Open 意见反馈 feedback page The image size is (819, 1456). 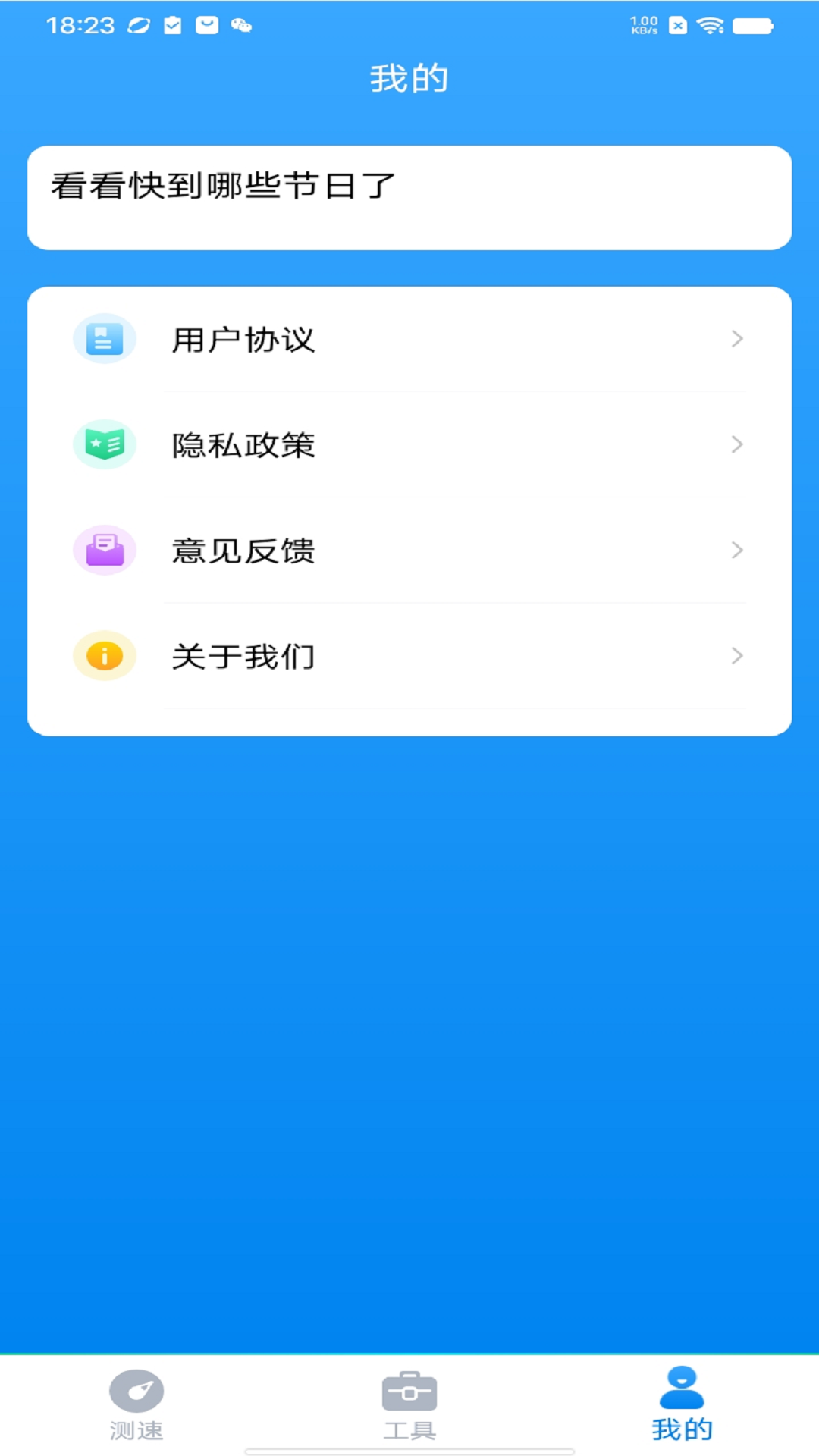click(x=409, y=551)
